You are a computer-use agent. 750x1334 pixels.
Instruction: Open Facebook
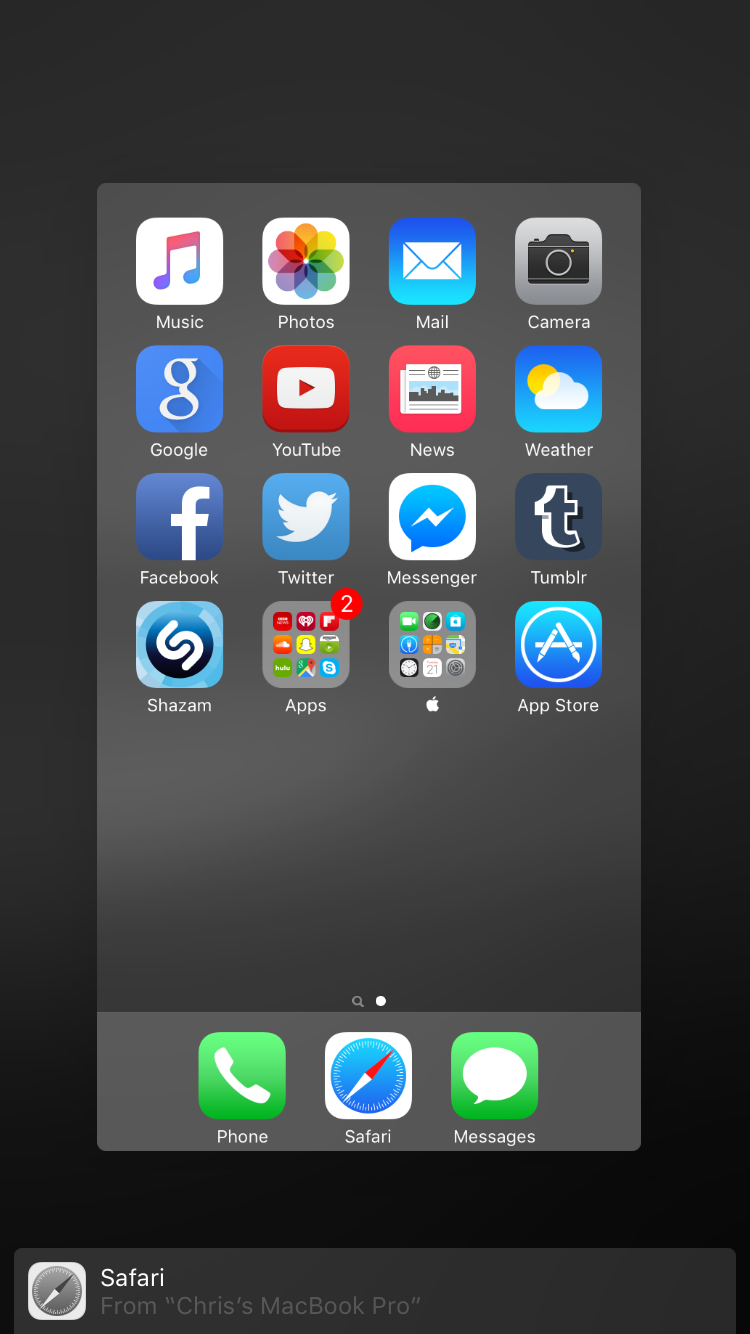pos(179,517)
